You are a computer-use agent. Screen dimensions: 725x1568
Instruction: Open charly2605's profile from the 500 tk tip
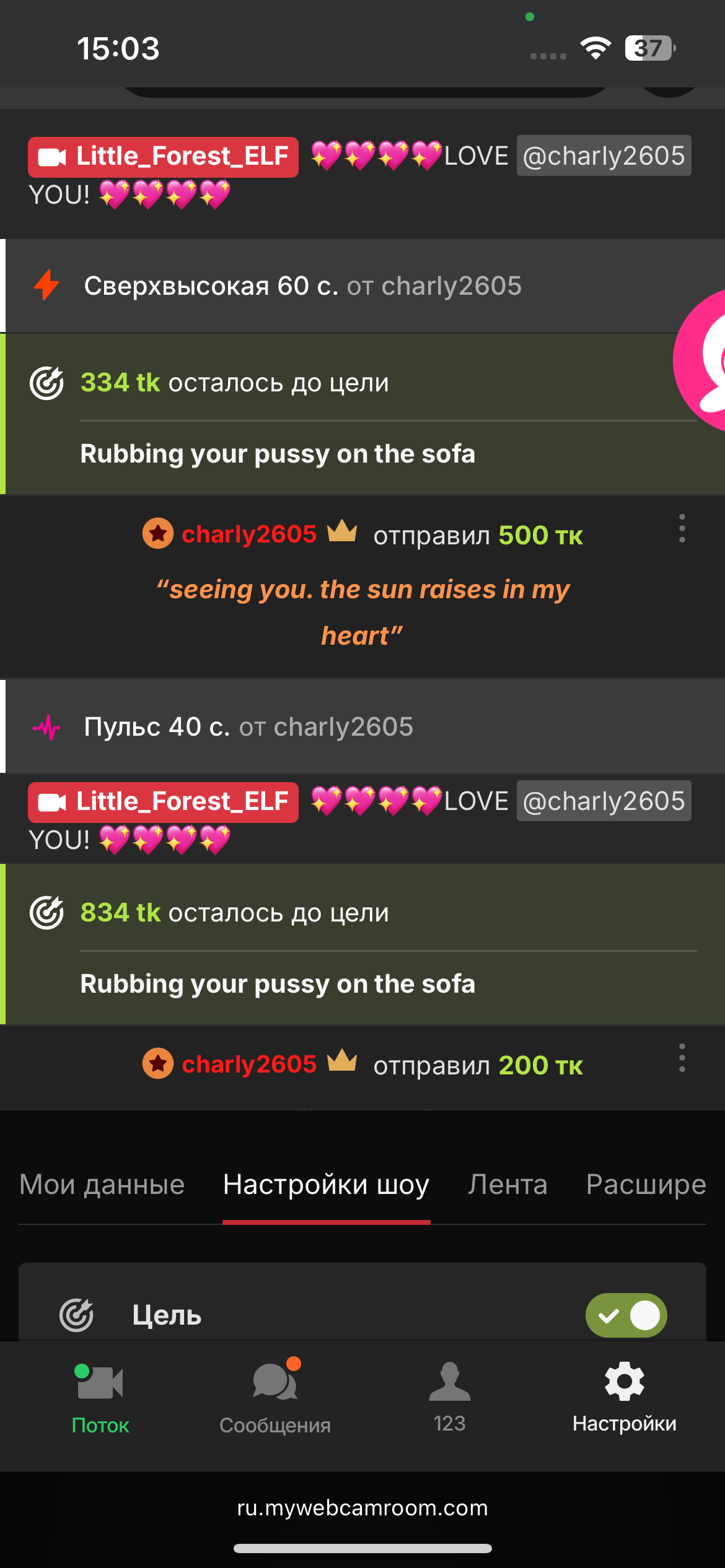pyautogui.click(x=248, y=534)
